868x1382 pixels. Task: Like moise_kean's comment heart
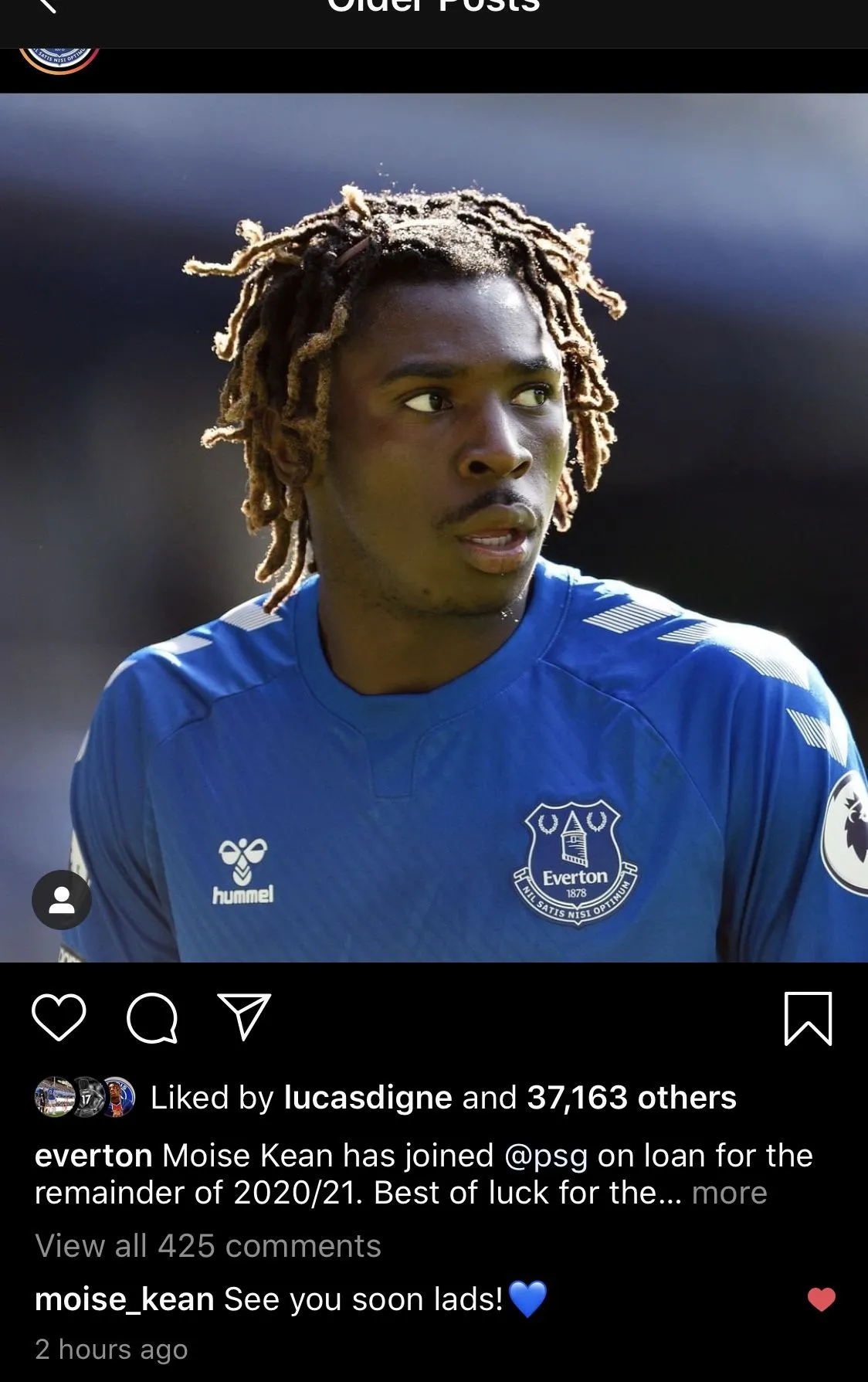pyautogui.click(x=821, y=1299)
